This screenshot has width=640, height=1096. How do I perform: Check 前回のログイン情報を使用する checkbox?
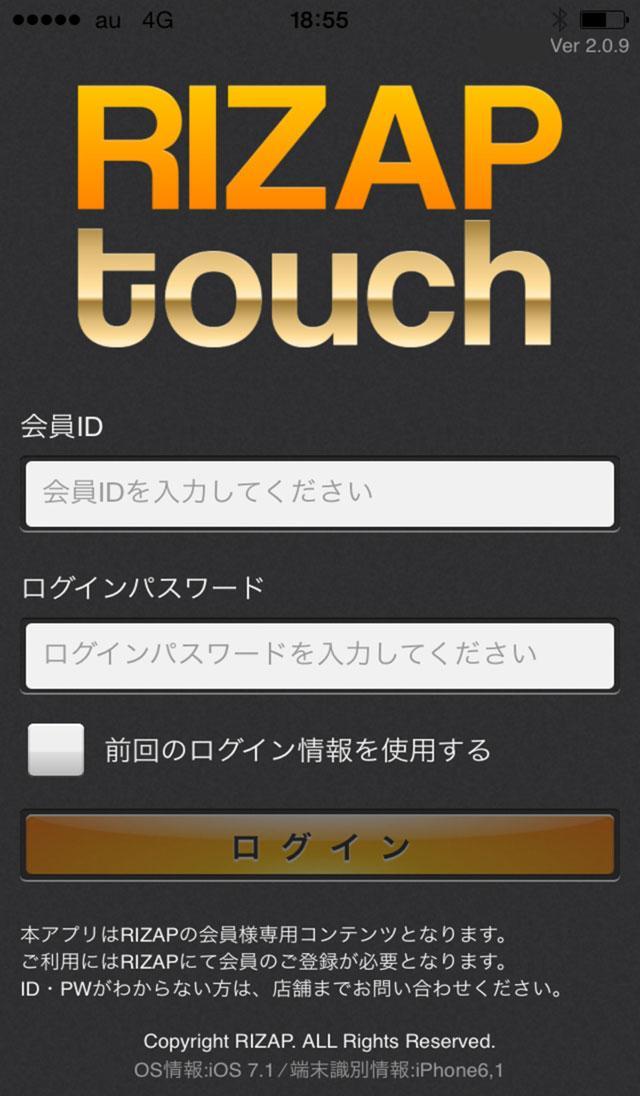[56, 749]
